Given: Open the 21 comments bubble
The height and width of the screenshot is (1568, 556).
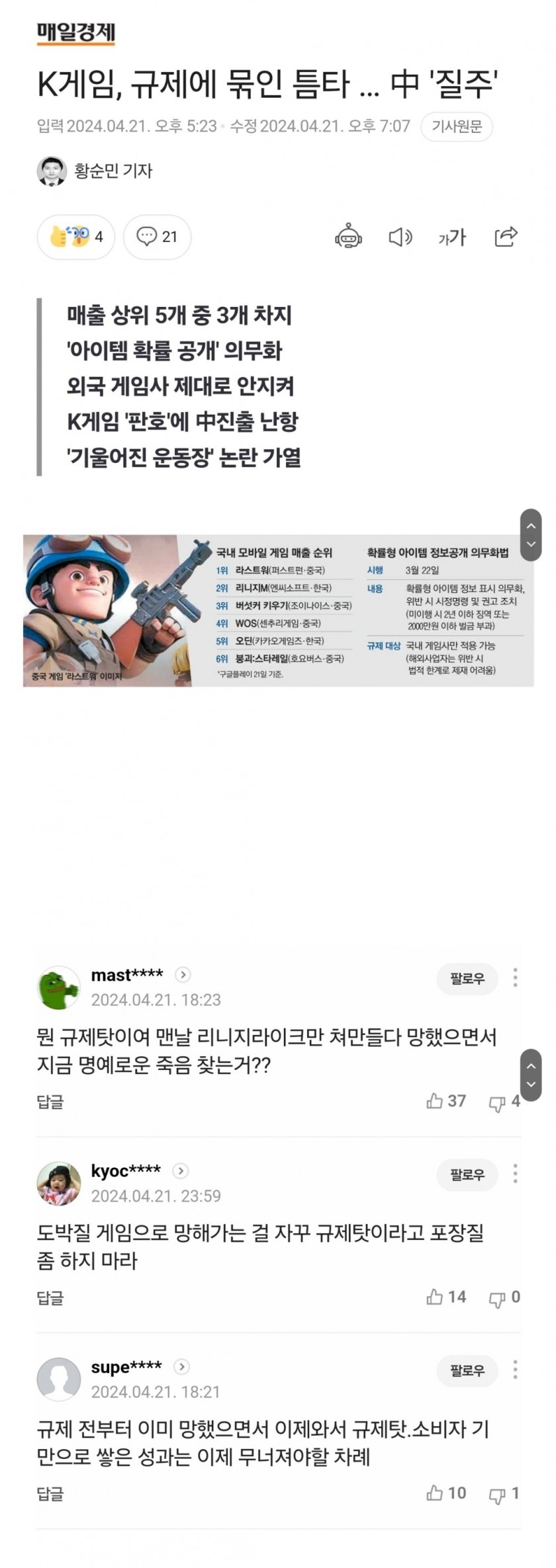Looking at the screenshot, I should pos(157,237).
